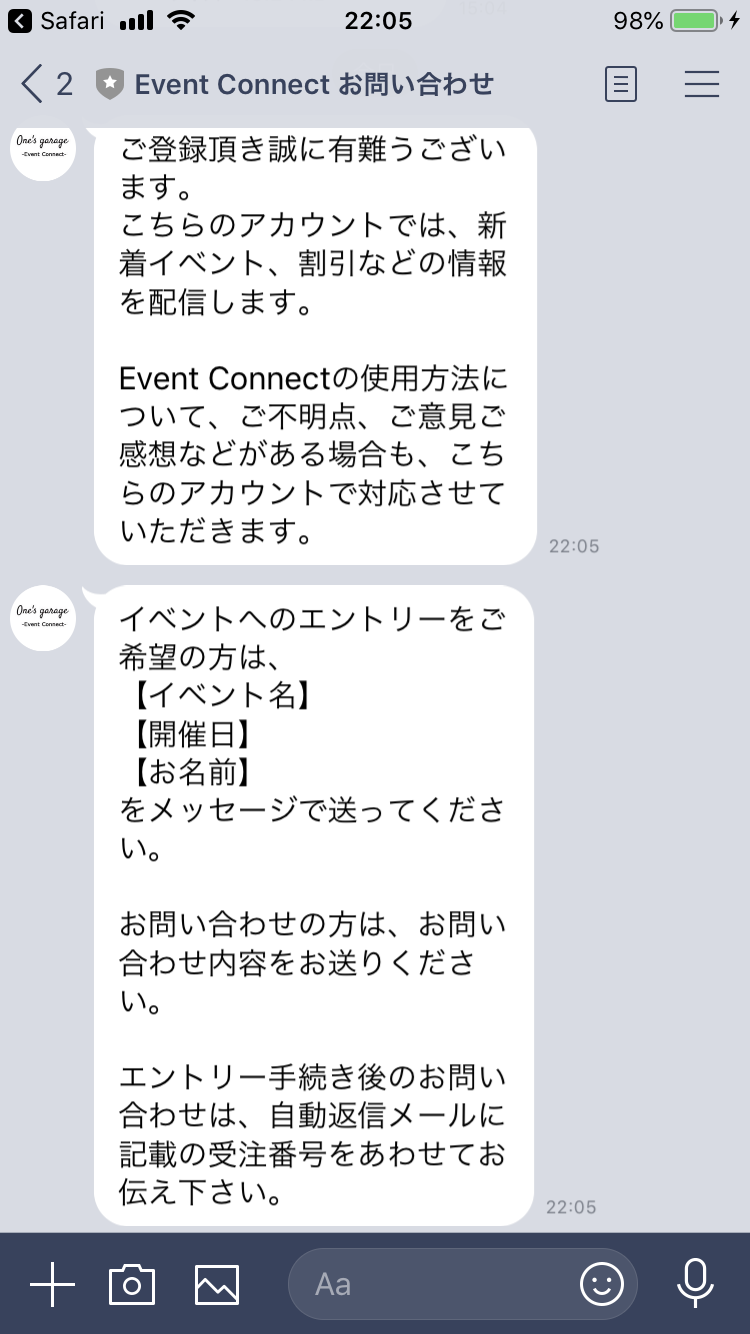Open the photo gallery picker
750x1334 pixels.
point(217,1284)
